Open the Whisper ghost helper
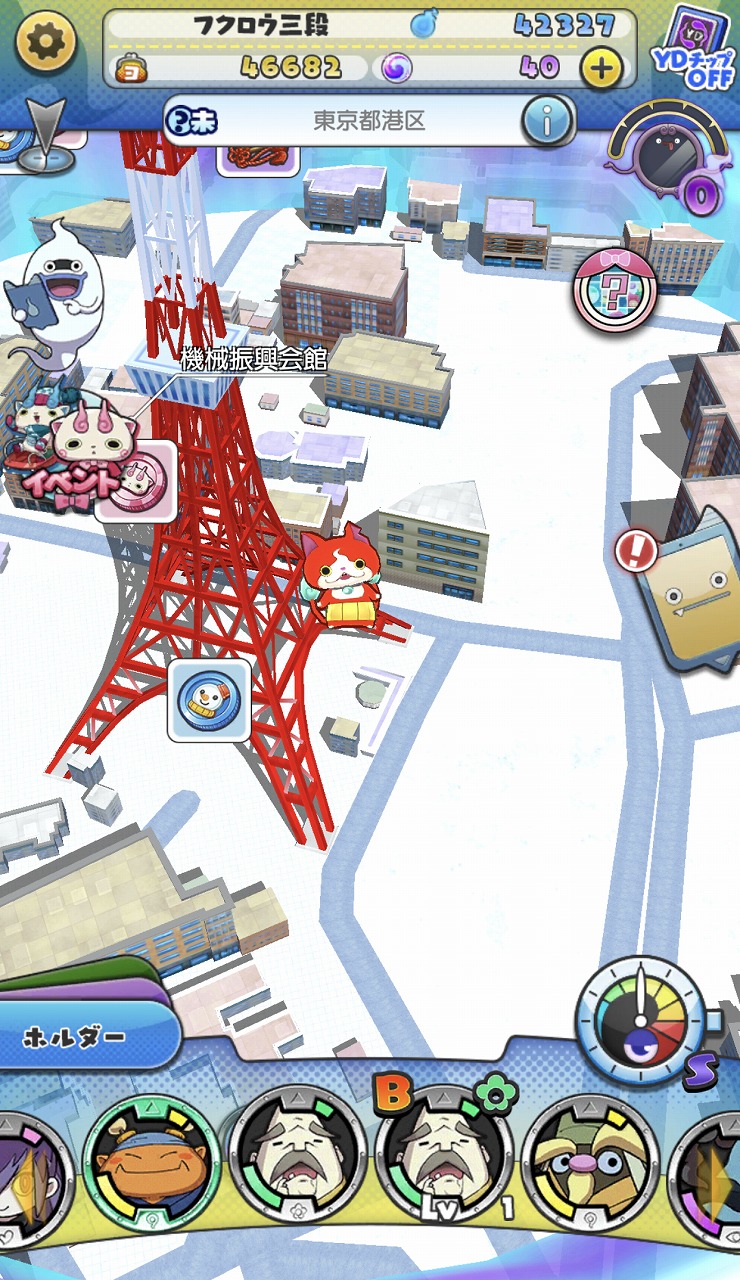 click(57, 279)
